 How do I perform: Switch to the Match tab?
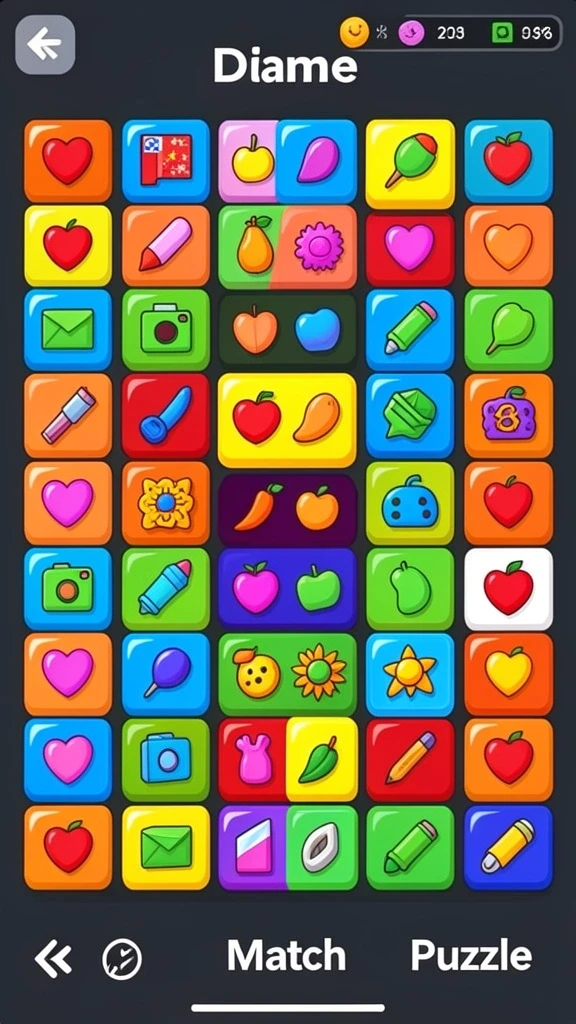pyautogui.click(x=286, y=955)
